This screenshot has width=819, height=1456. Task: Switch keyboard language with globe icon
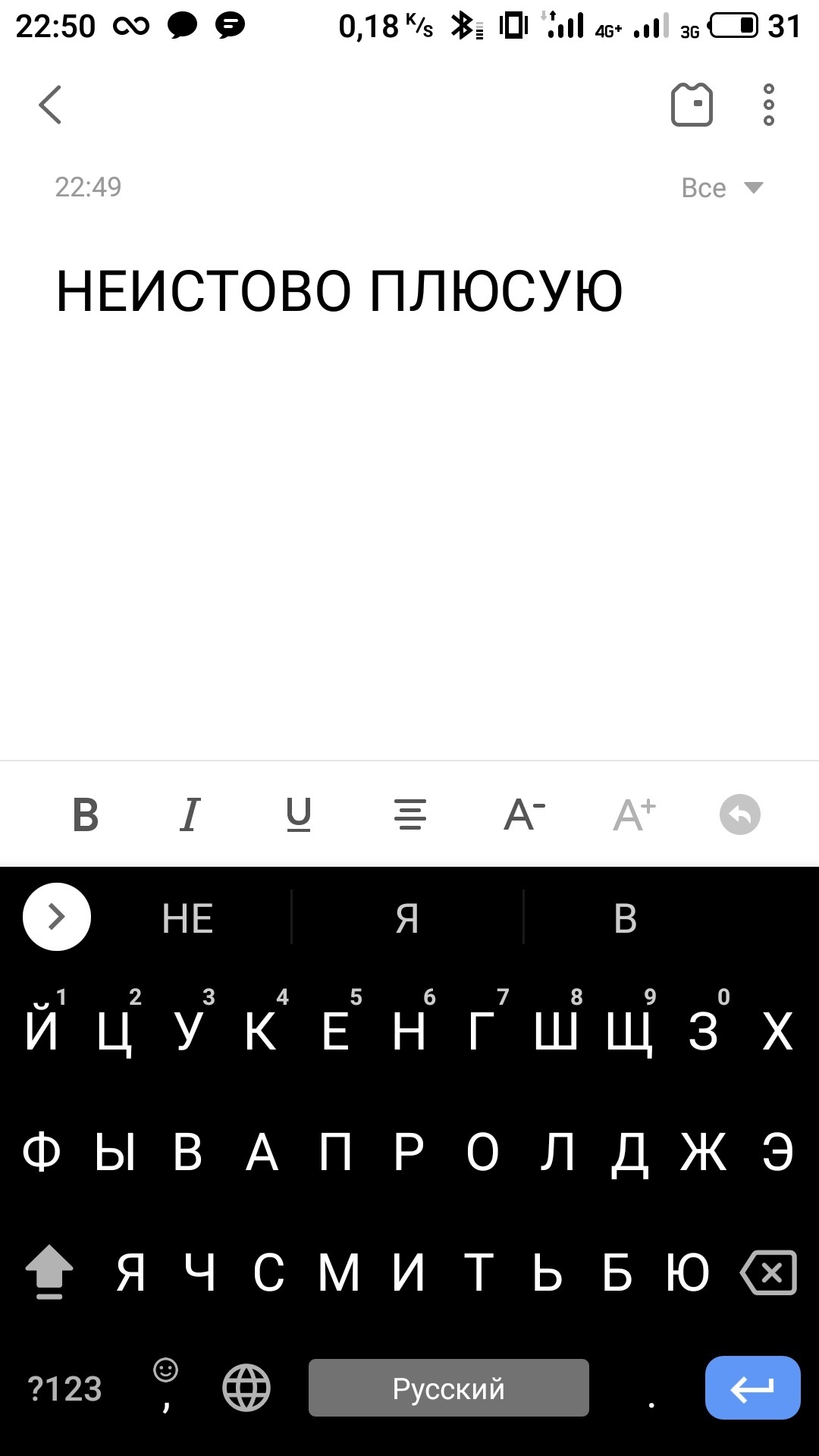[246, 1388]
